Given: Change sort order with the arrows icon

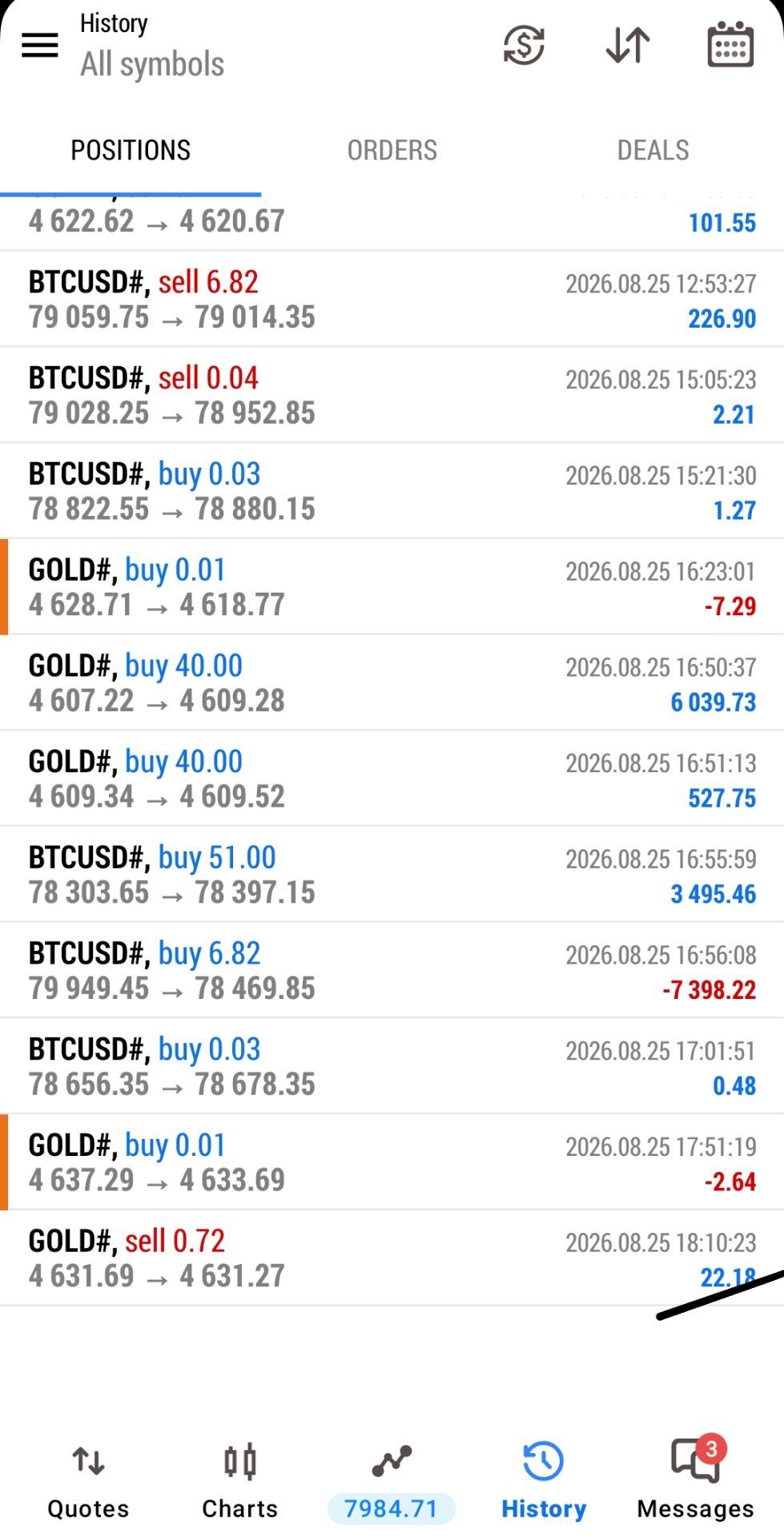Looking at the screenshot, I should (x=628, y=44).
